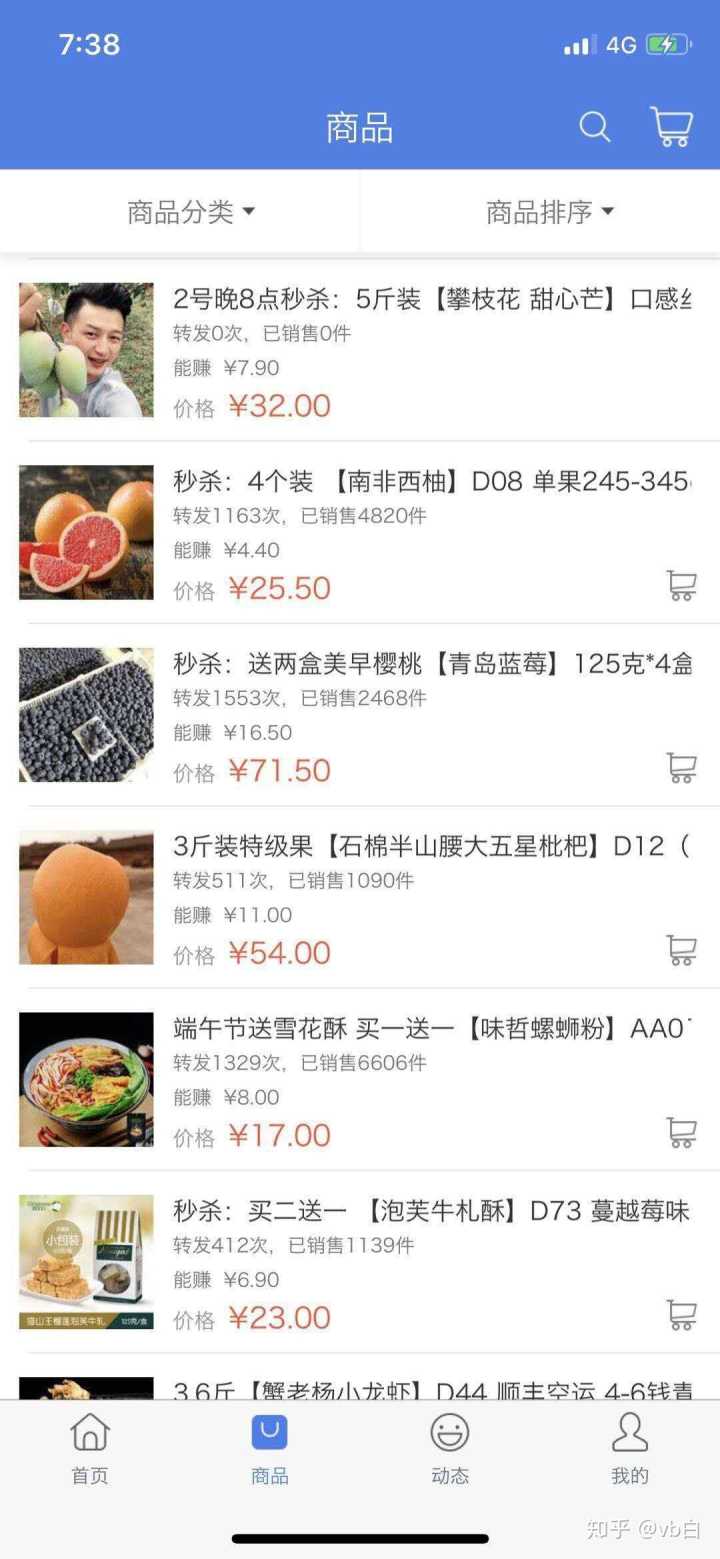Open the 味哲螺蛳粉 product listing
Viewport: 720px width, 1559px height.
(432, 1029)
